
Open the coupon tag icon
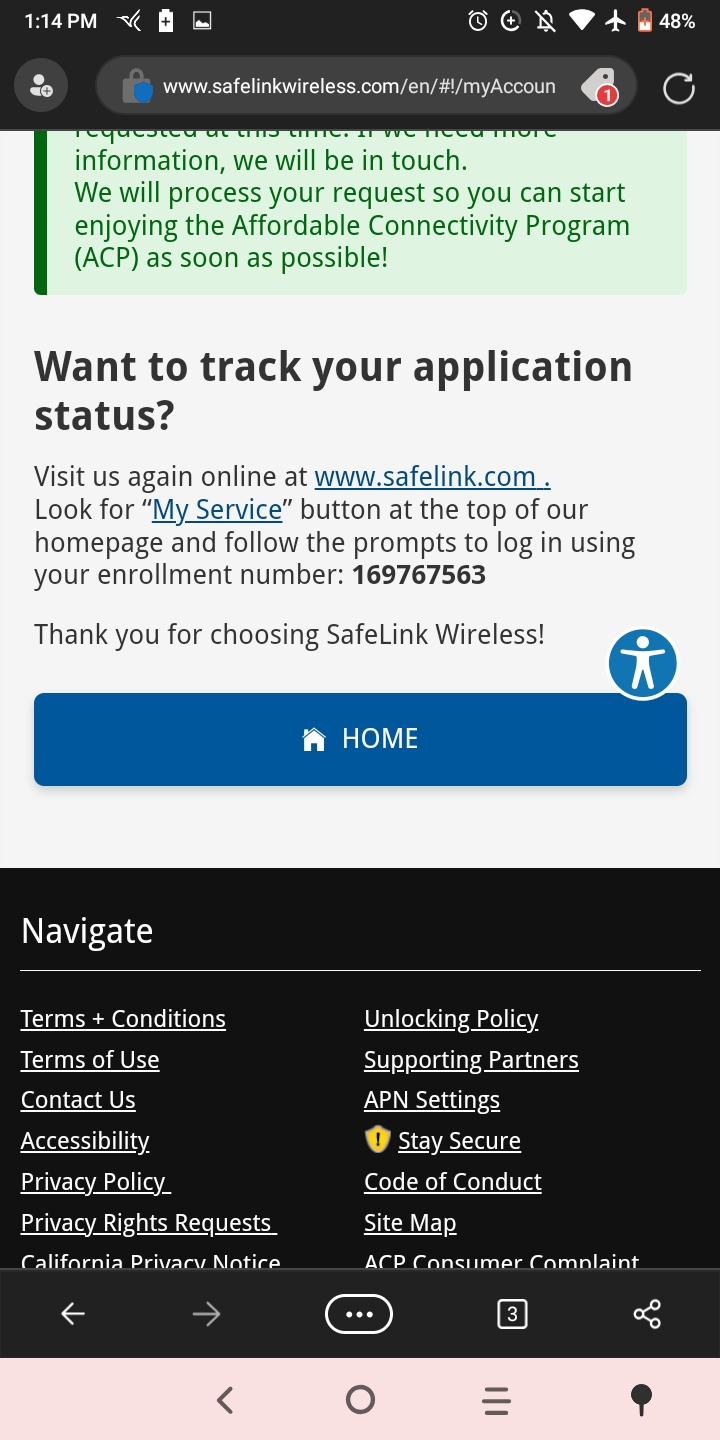tap(601, 87)
